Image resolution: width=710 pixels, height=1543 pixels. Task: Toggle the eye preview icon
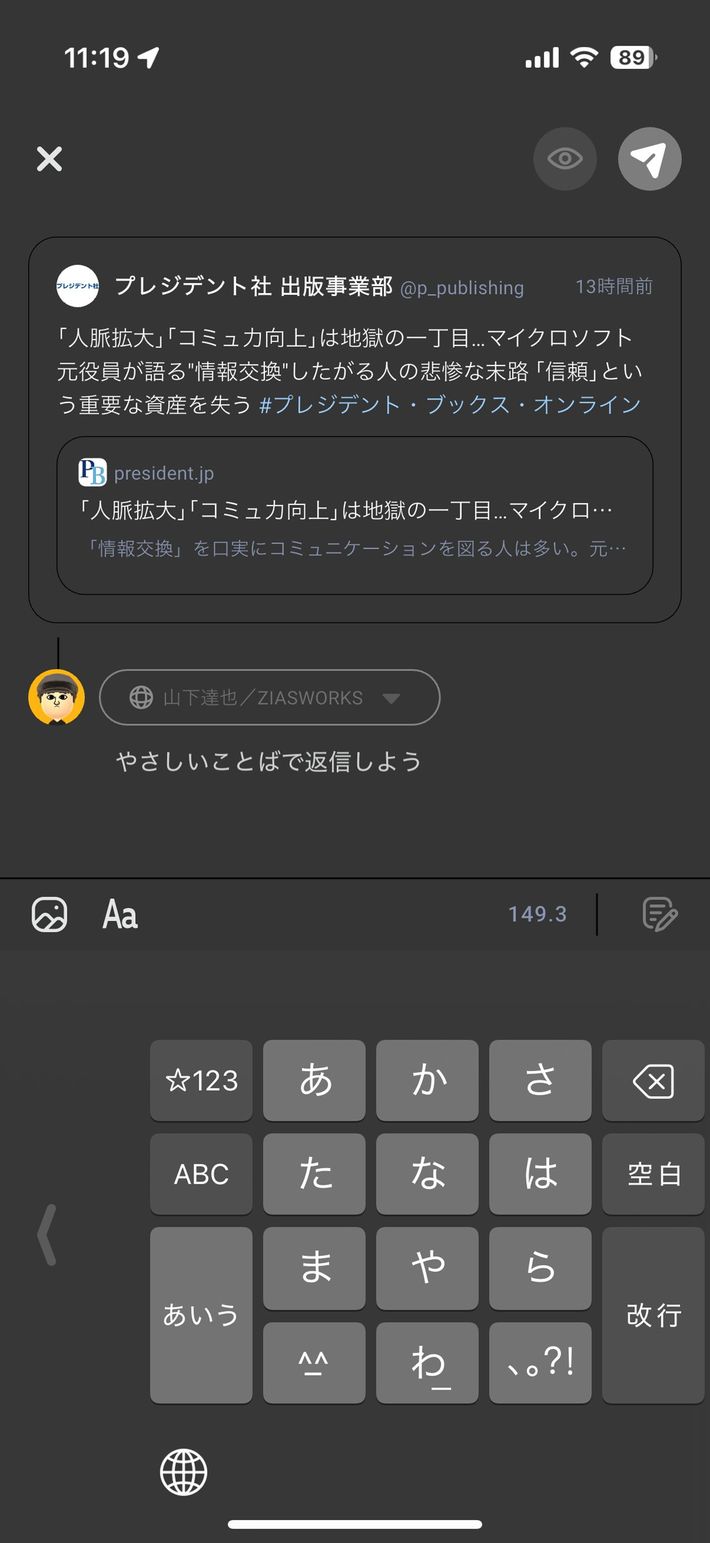[565, 159]
